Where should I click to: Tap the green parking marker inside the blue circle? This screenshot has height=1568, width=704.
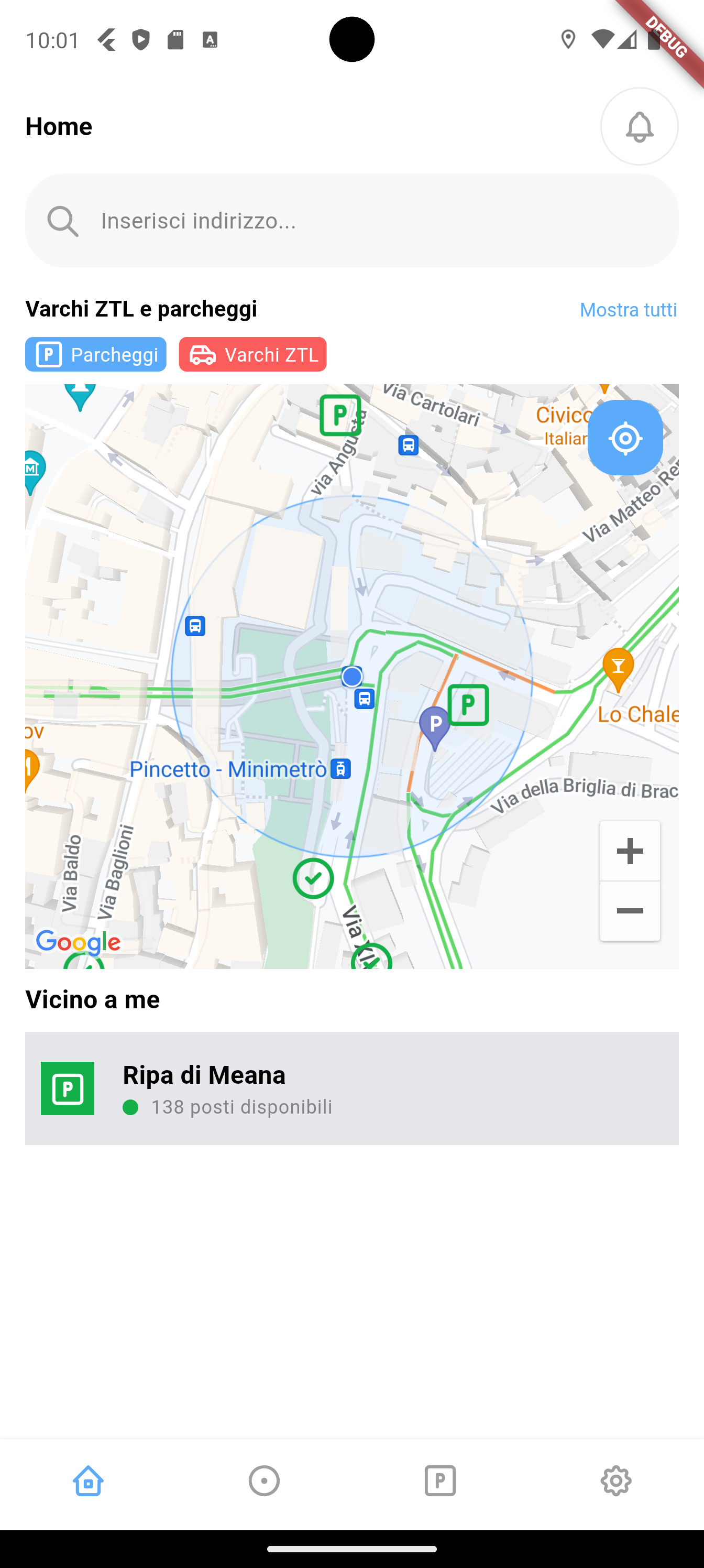(x=468, y=705)
